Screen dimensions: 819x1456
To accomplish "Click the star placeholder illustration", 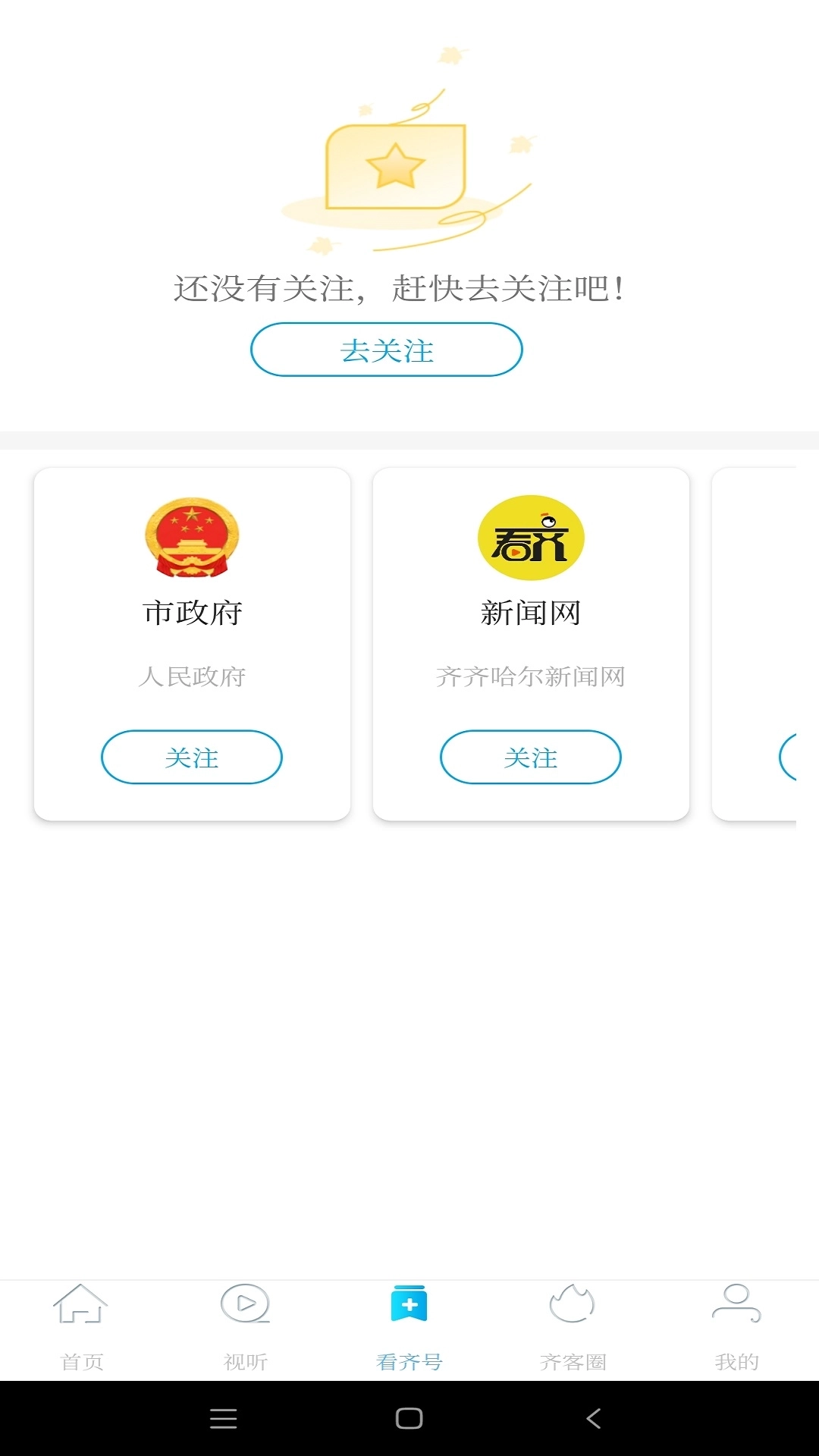I will click(x=394, y=165).
